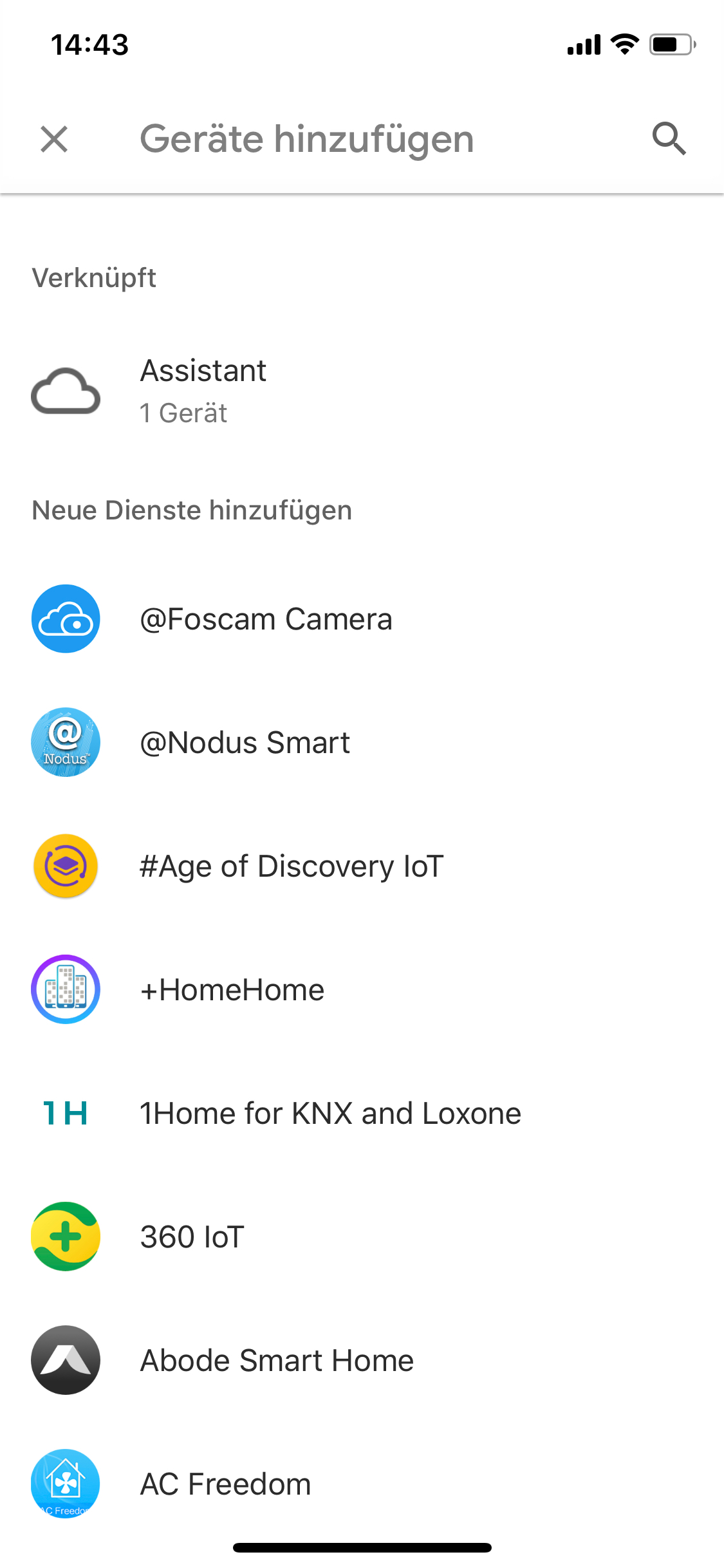Screen dimensions: 724x1568
Task: Pick AC Freedom from the services
Action: click(225, 1484)
